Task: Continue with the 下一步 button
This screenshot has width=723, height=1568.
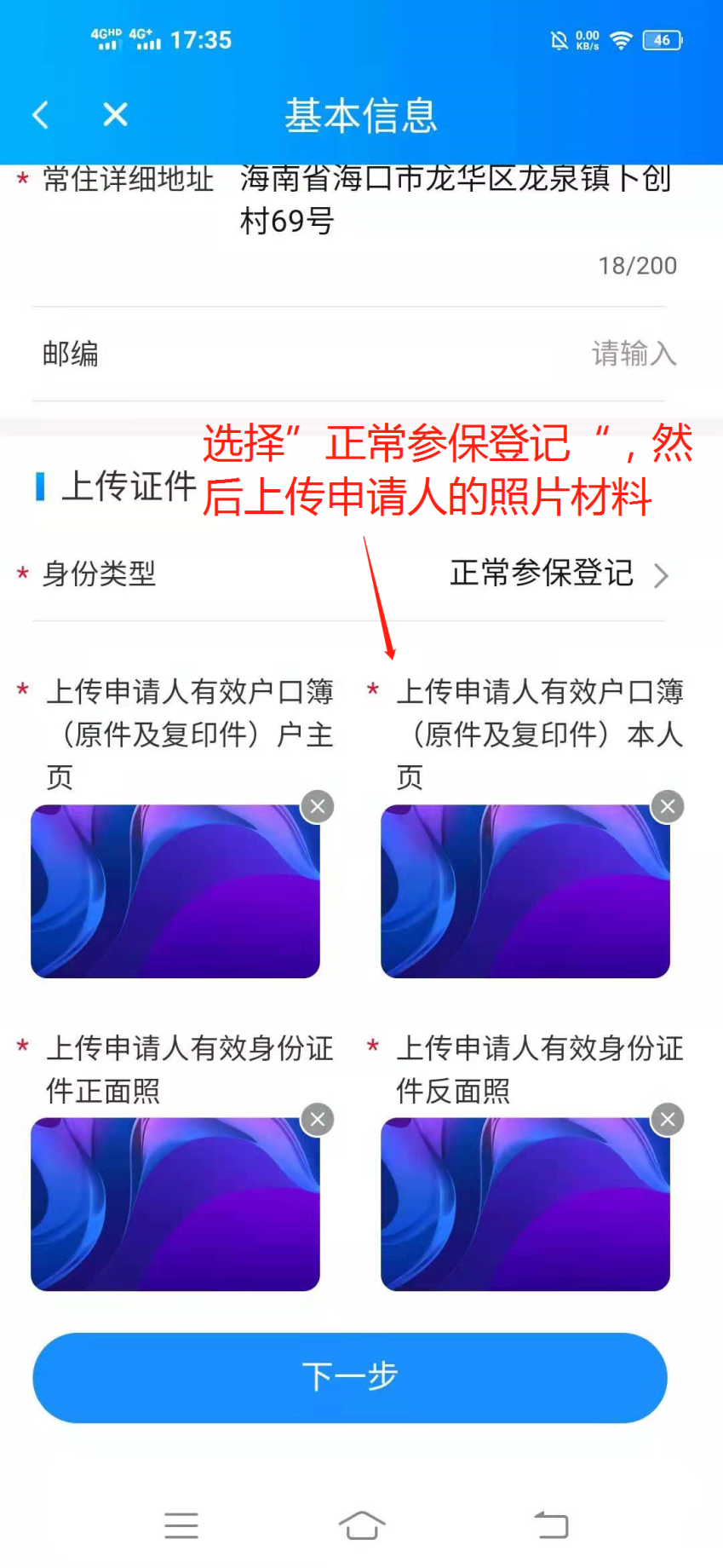Action: pyautogui.click(x=350, y=1377)
